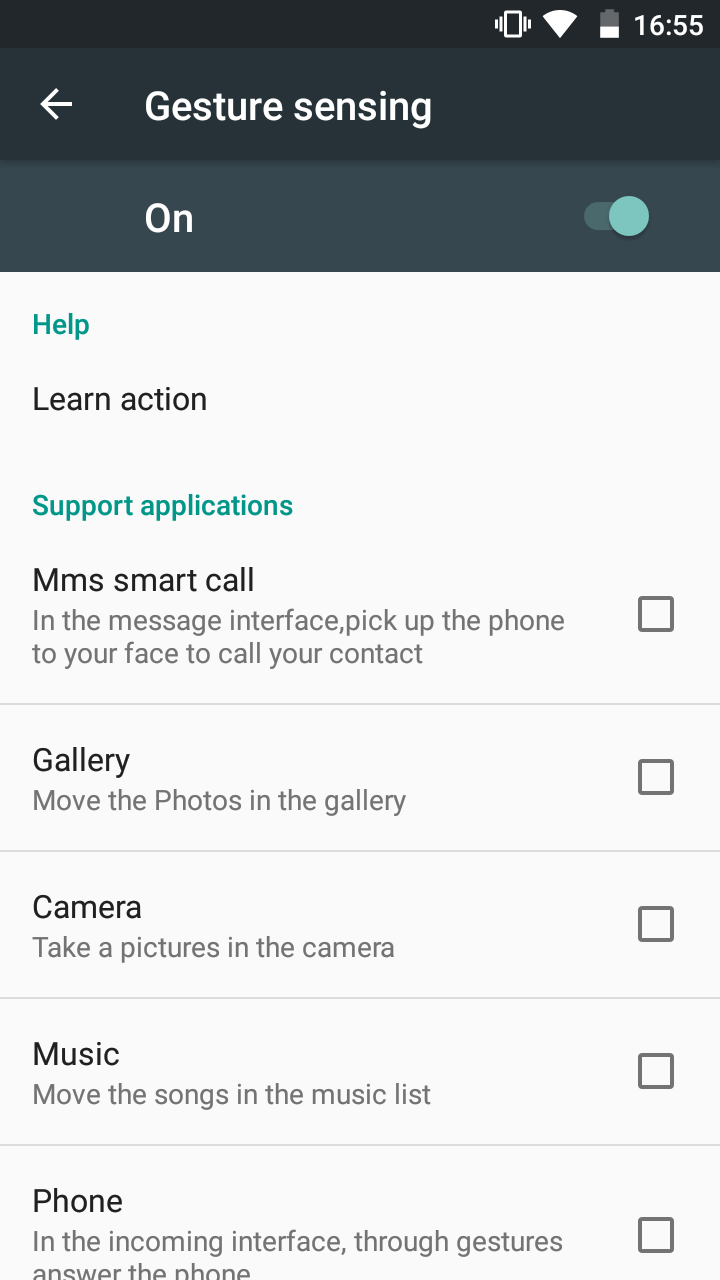The height and width of the screenshot is (1280, 720).
Task: Go back from Gesture sensing
Action: click(x=56, y=105)
